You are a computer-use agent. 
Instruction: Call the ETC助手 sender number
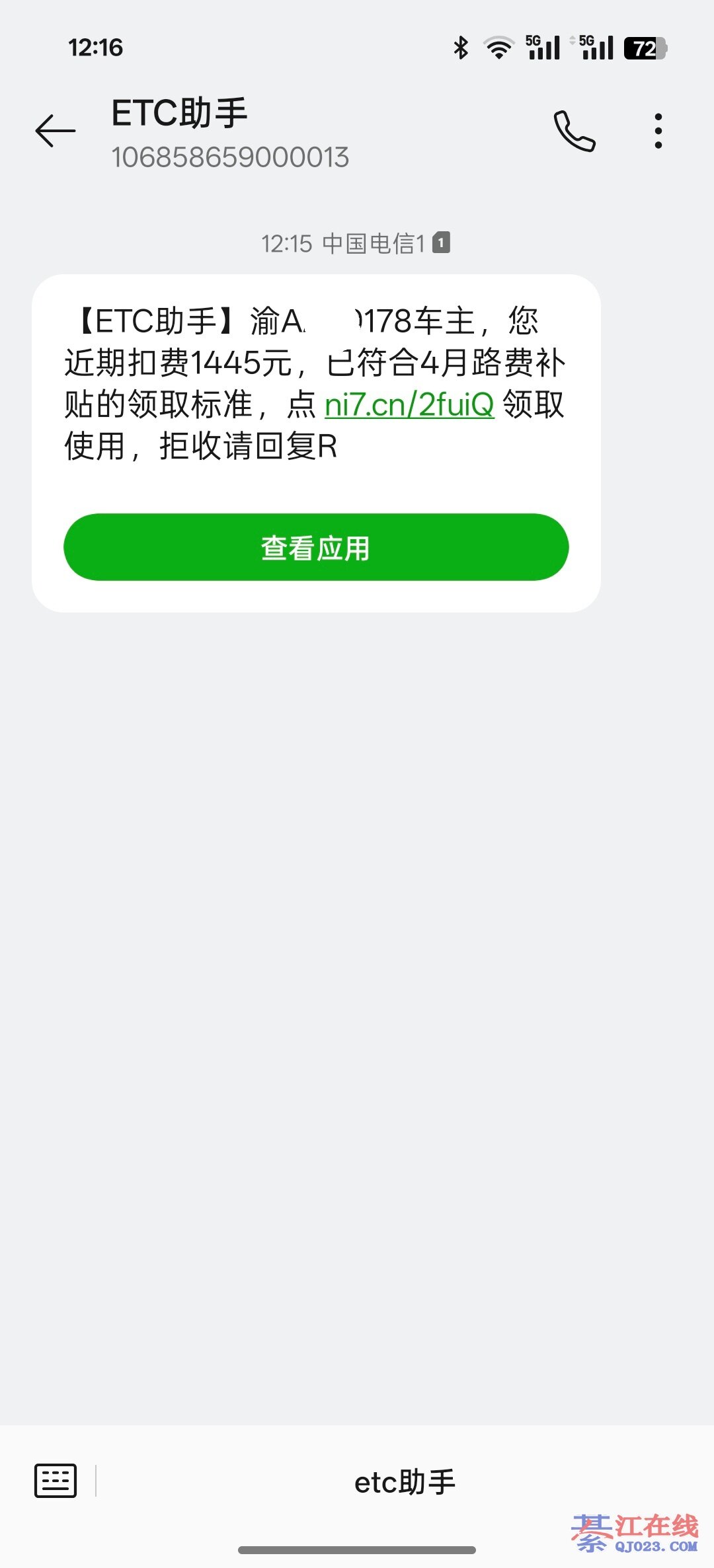click(574, 131)
